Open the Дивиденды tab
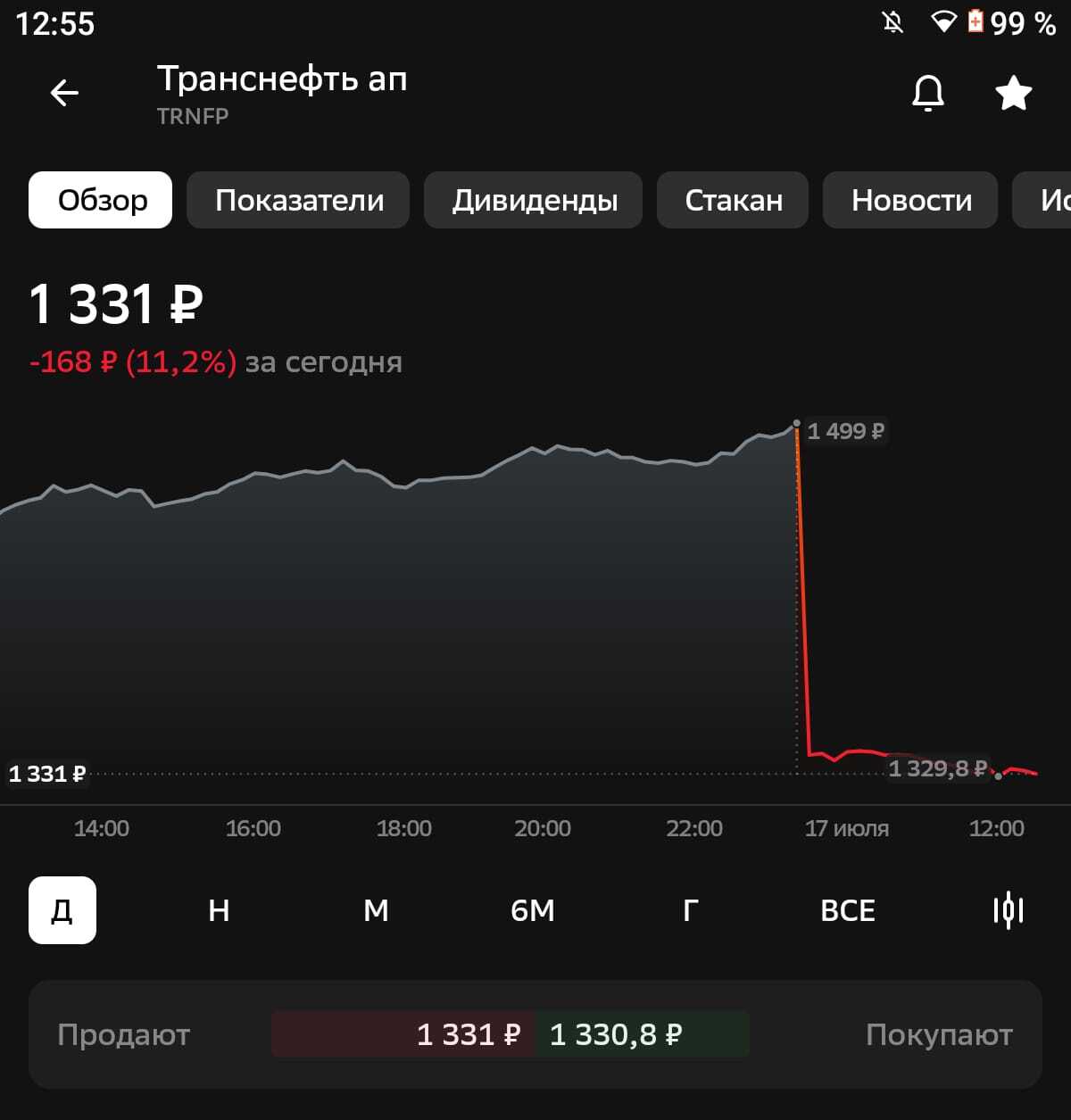This screenshot has height=1120, width=1071. click(534, 200)
